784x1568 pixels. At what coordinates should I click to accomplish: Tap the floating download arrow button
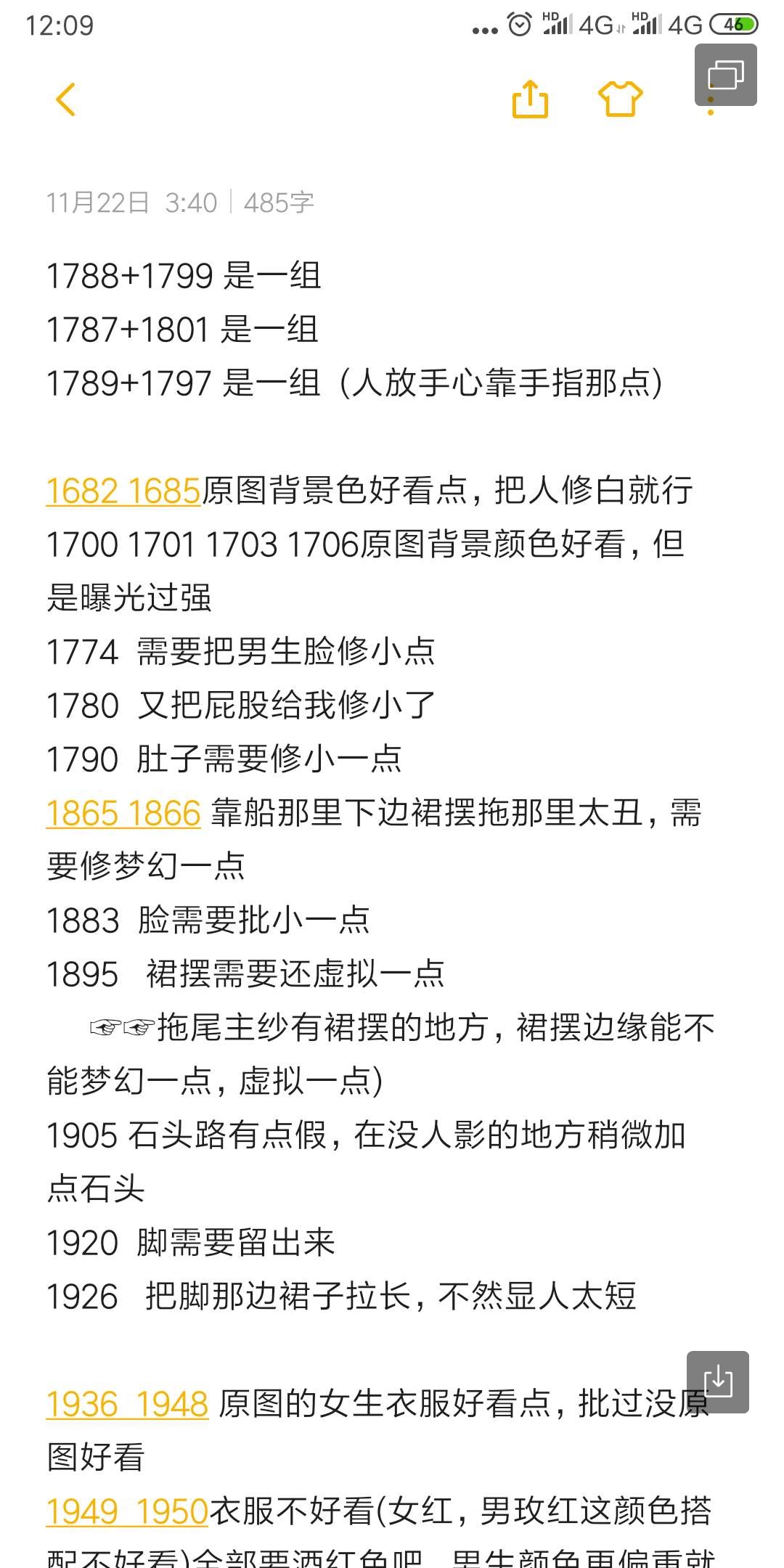[x=718, y=1382]
